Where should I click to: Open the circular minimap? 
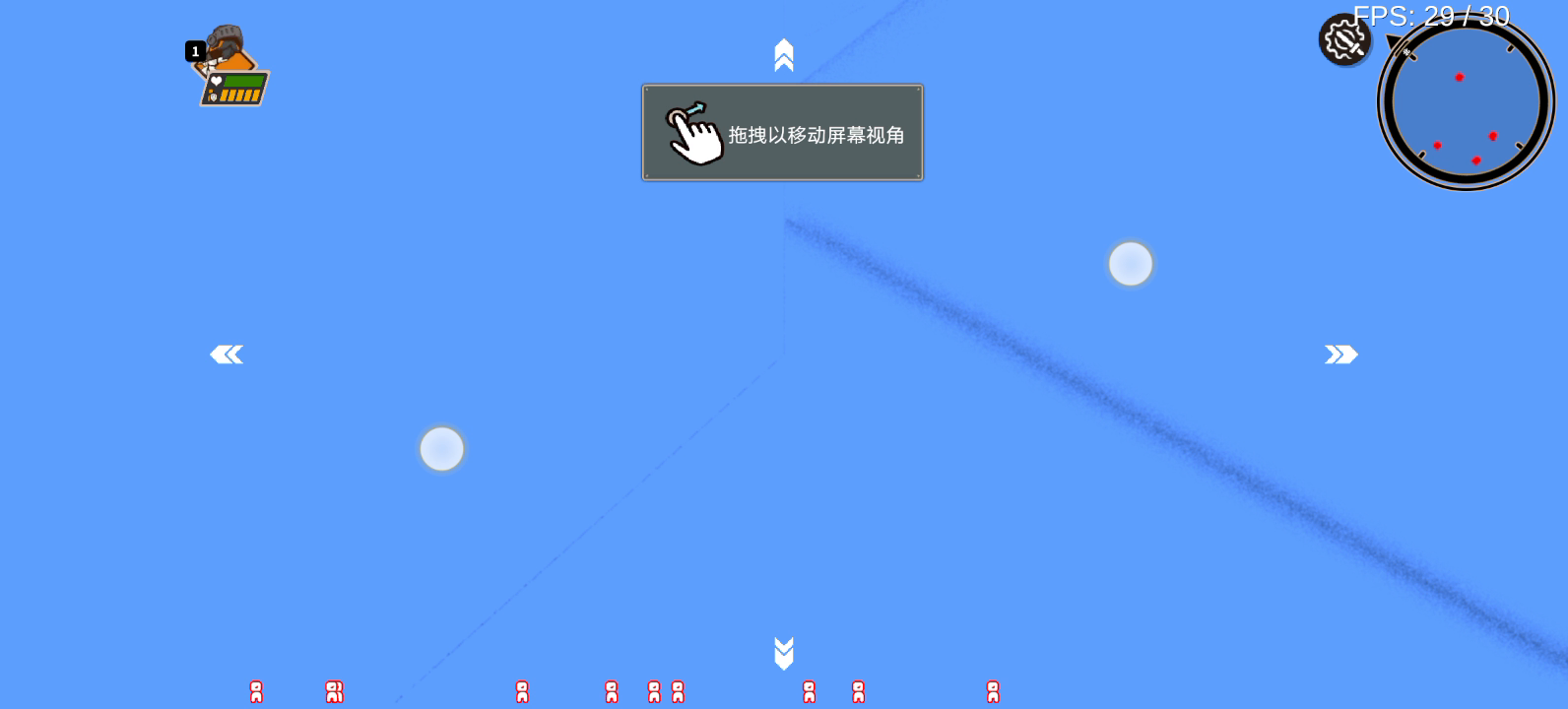1465,103
